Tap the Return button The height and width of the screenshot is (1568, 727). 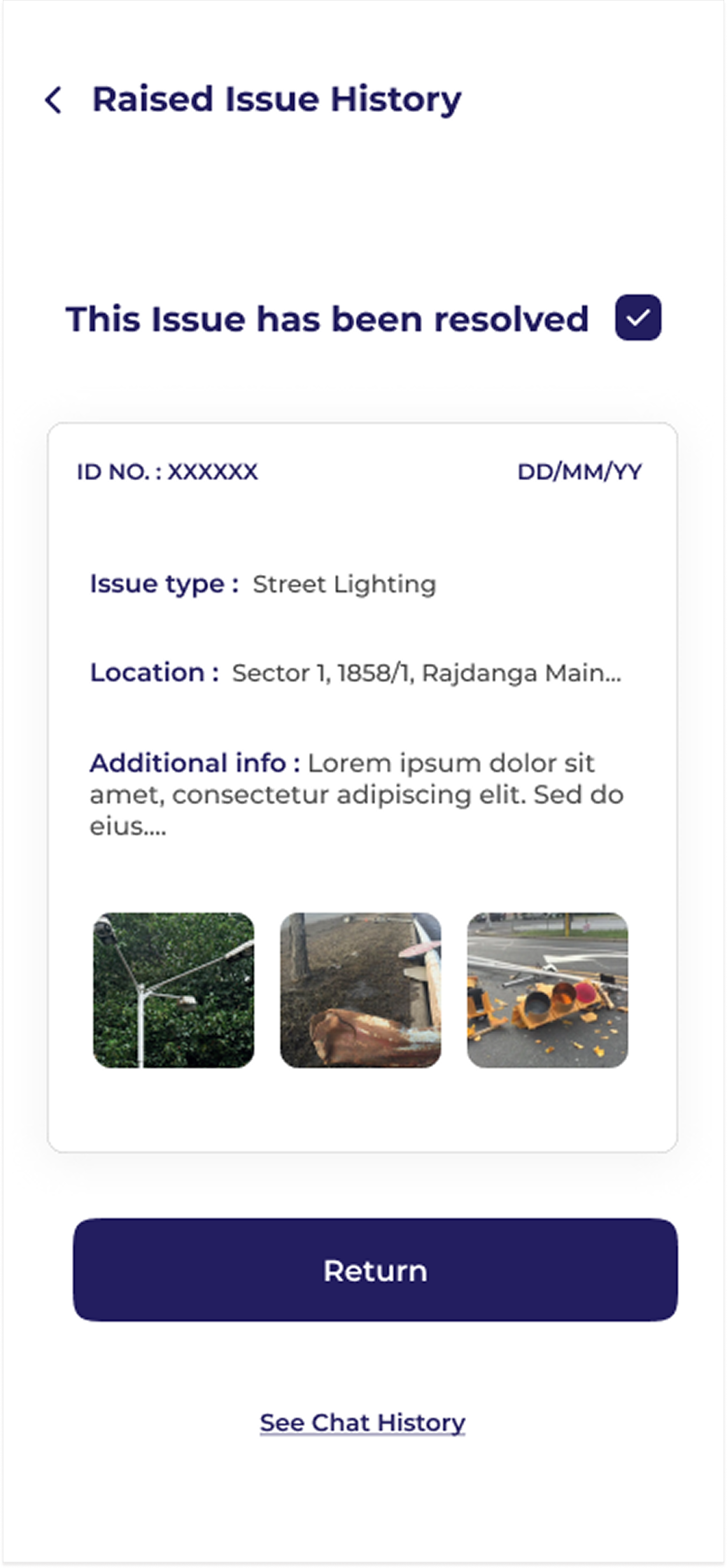375,1270
